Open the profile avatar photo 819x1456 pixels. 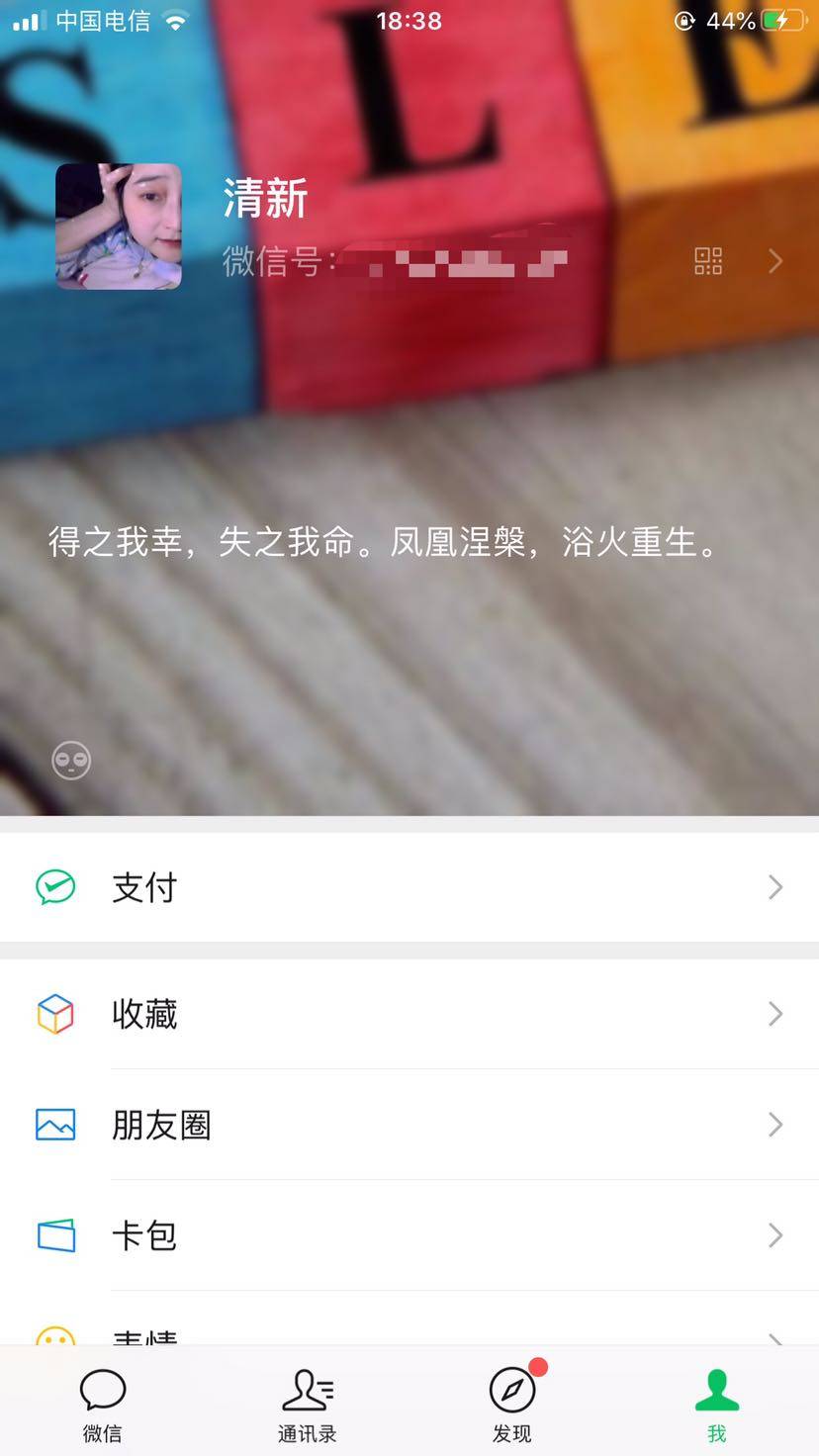coord(119,227)
